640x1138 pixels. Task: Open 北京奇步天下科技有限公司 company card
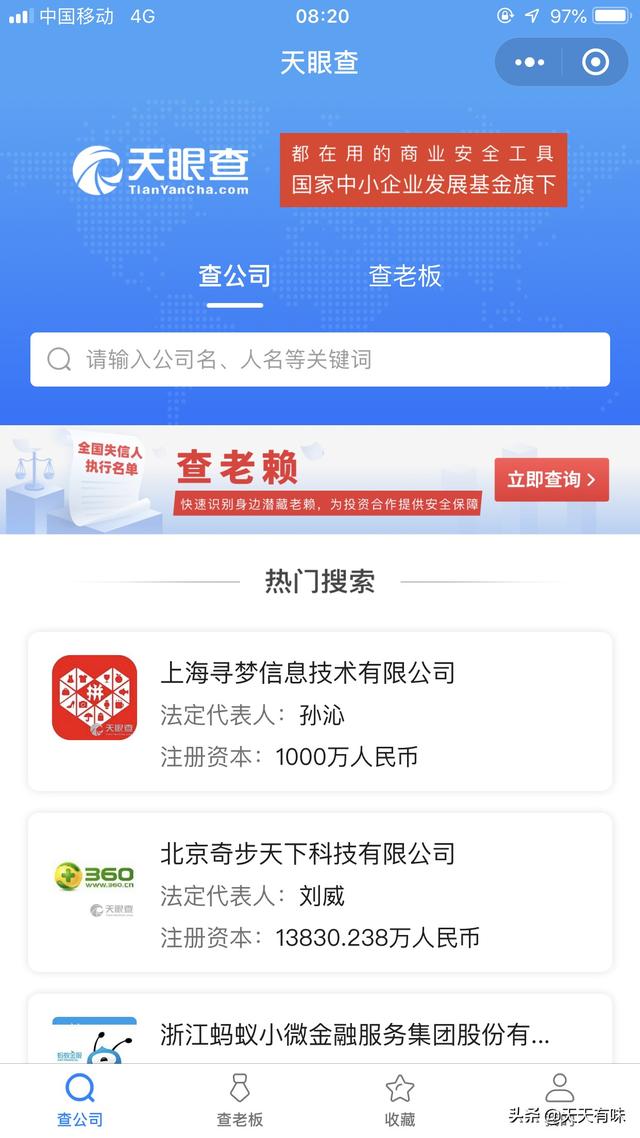[x=320, y=892]
